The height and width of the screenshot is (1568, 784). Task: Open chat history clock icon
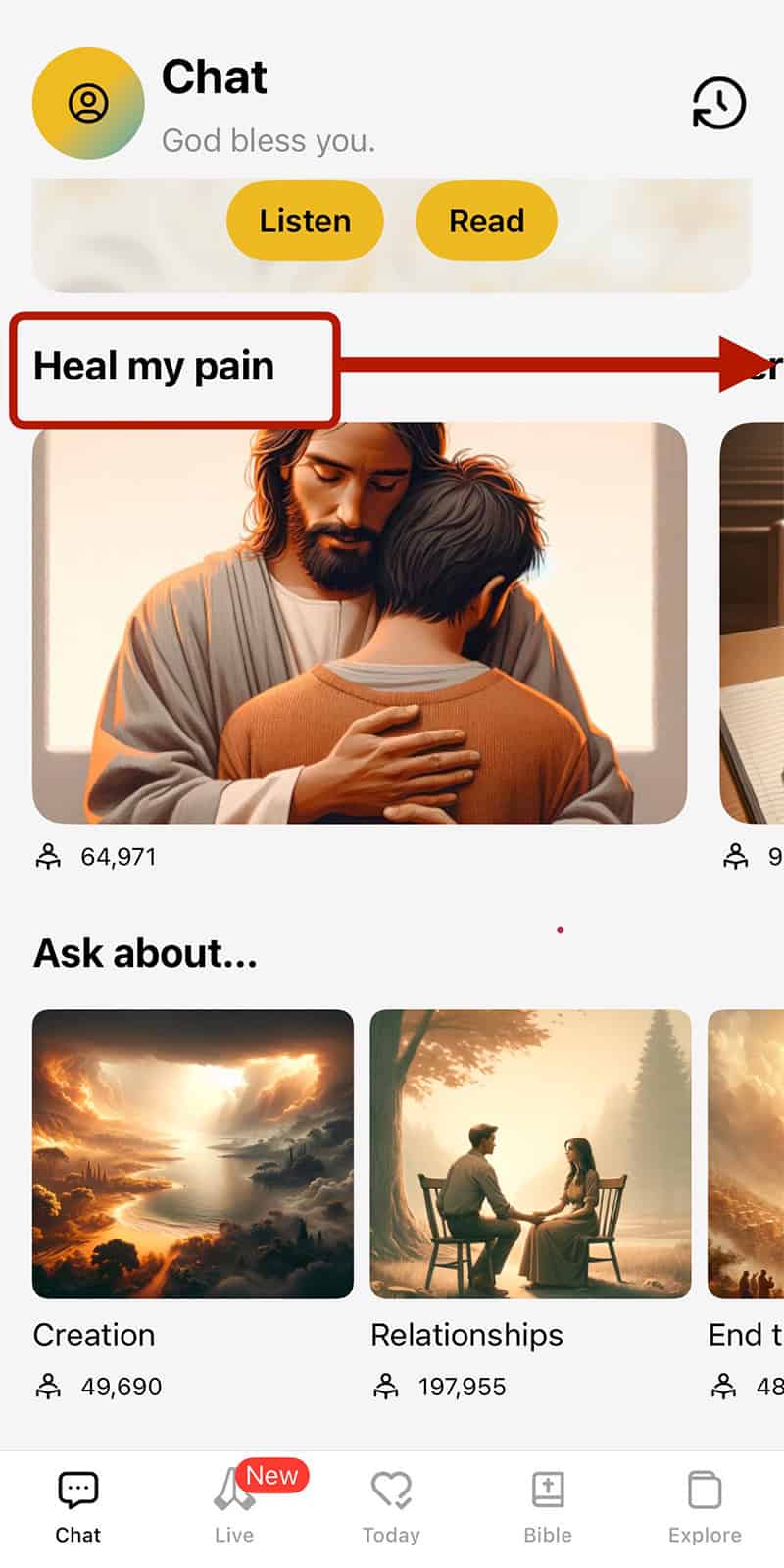pos(718,104)
